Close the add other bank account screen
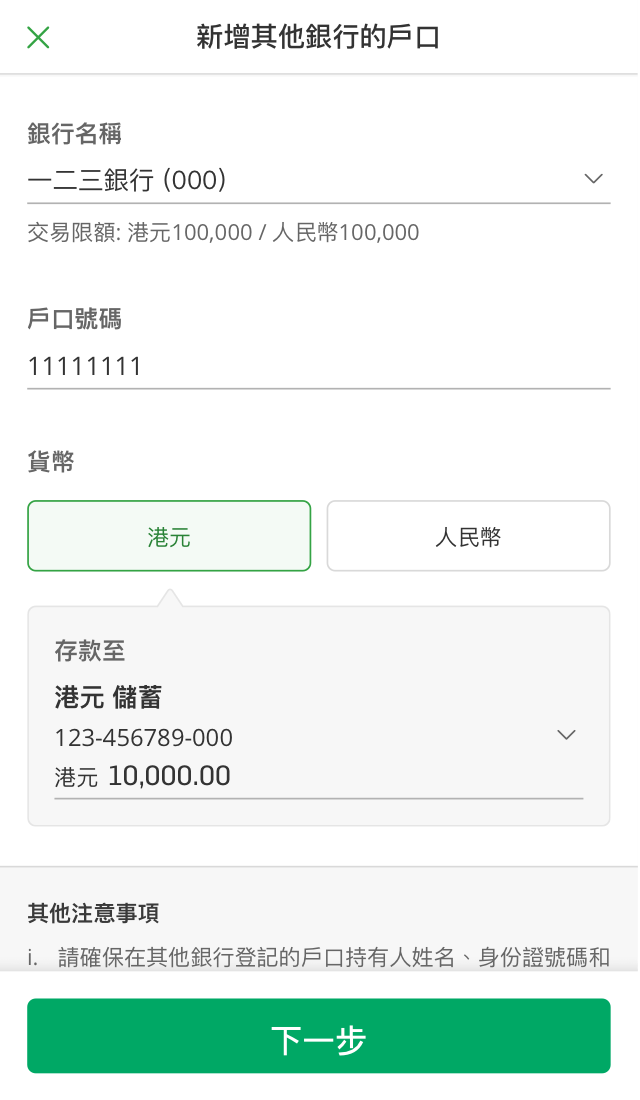Screen dimensions: 640x1100 point(38,38)
